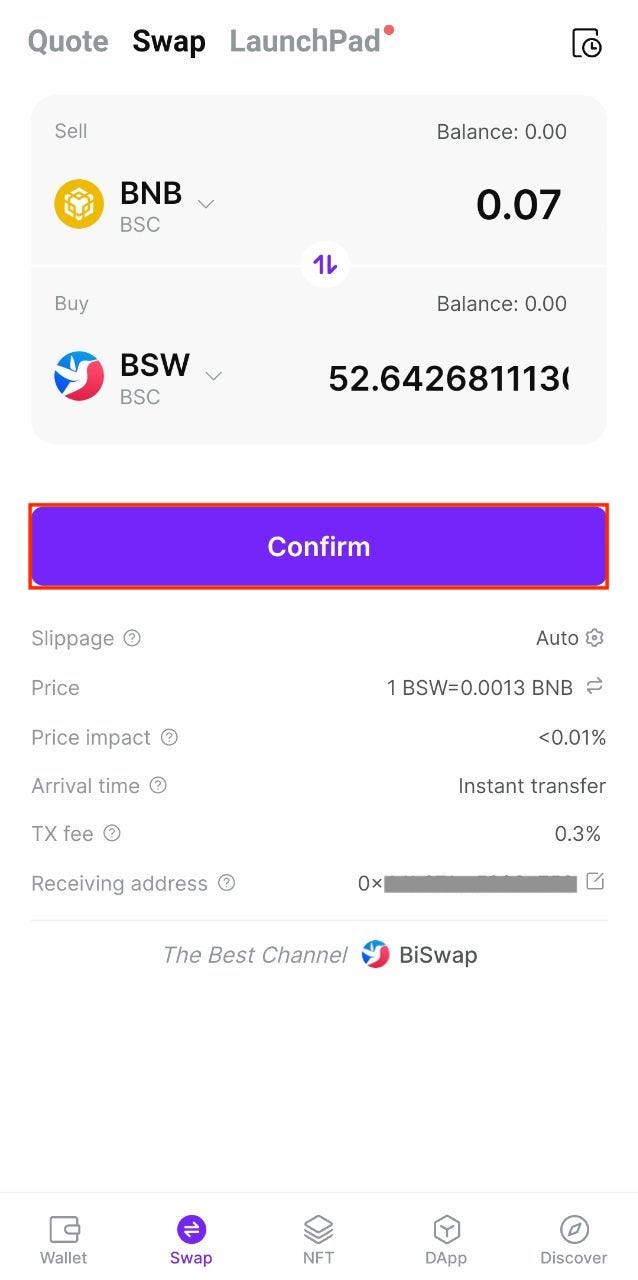Viewport: 638px width, 1280px height.
Task: Show help info for Price impact
Action: pyautogui.click(x=170, y=737)
